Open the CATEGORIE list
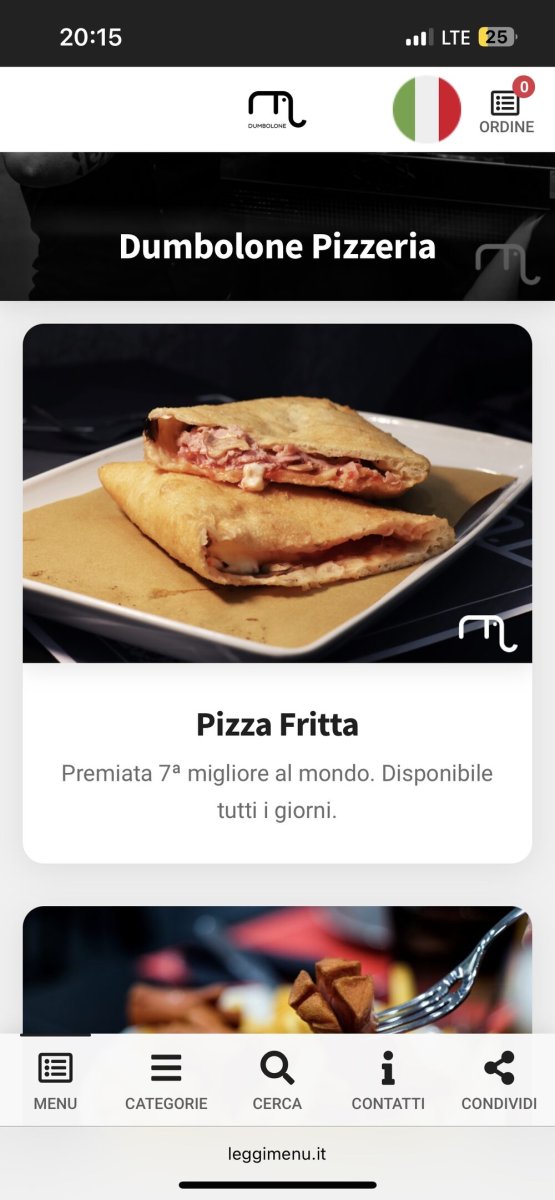This screenshot has height=1200, width=555. pos(166,1081)
